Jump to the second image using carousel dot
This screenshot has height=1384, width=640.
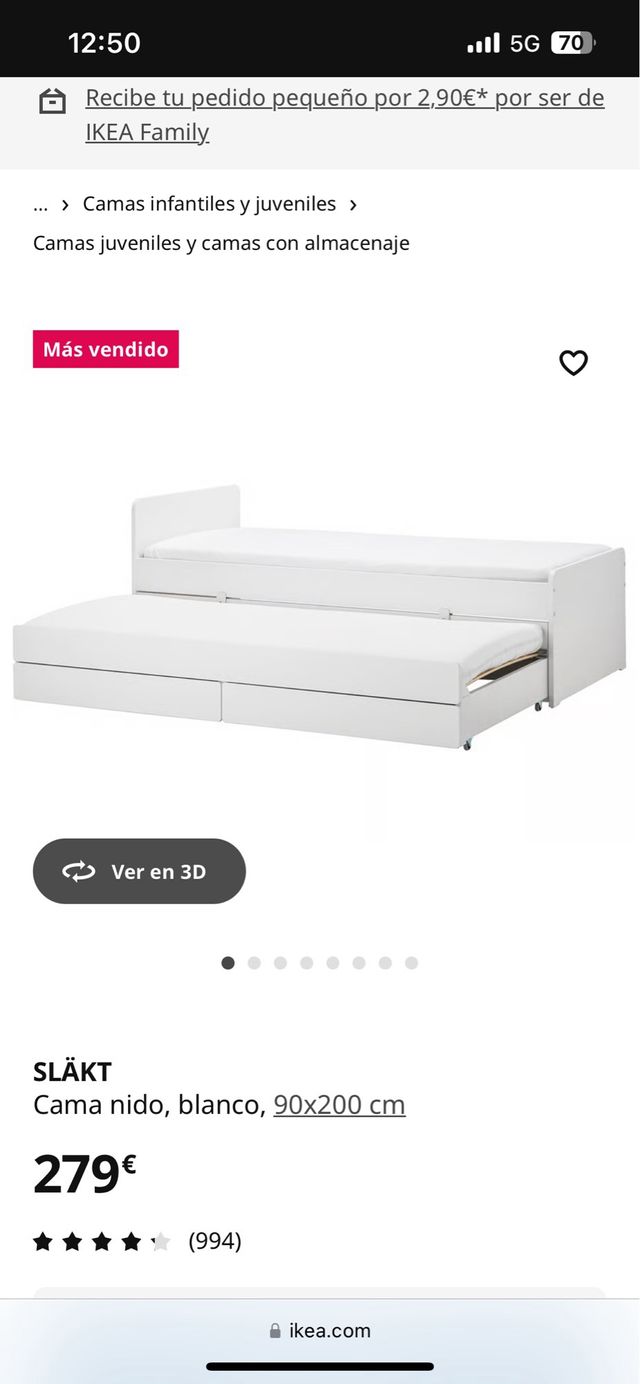coord(254,963)
